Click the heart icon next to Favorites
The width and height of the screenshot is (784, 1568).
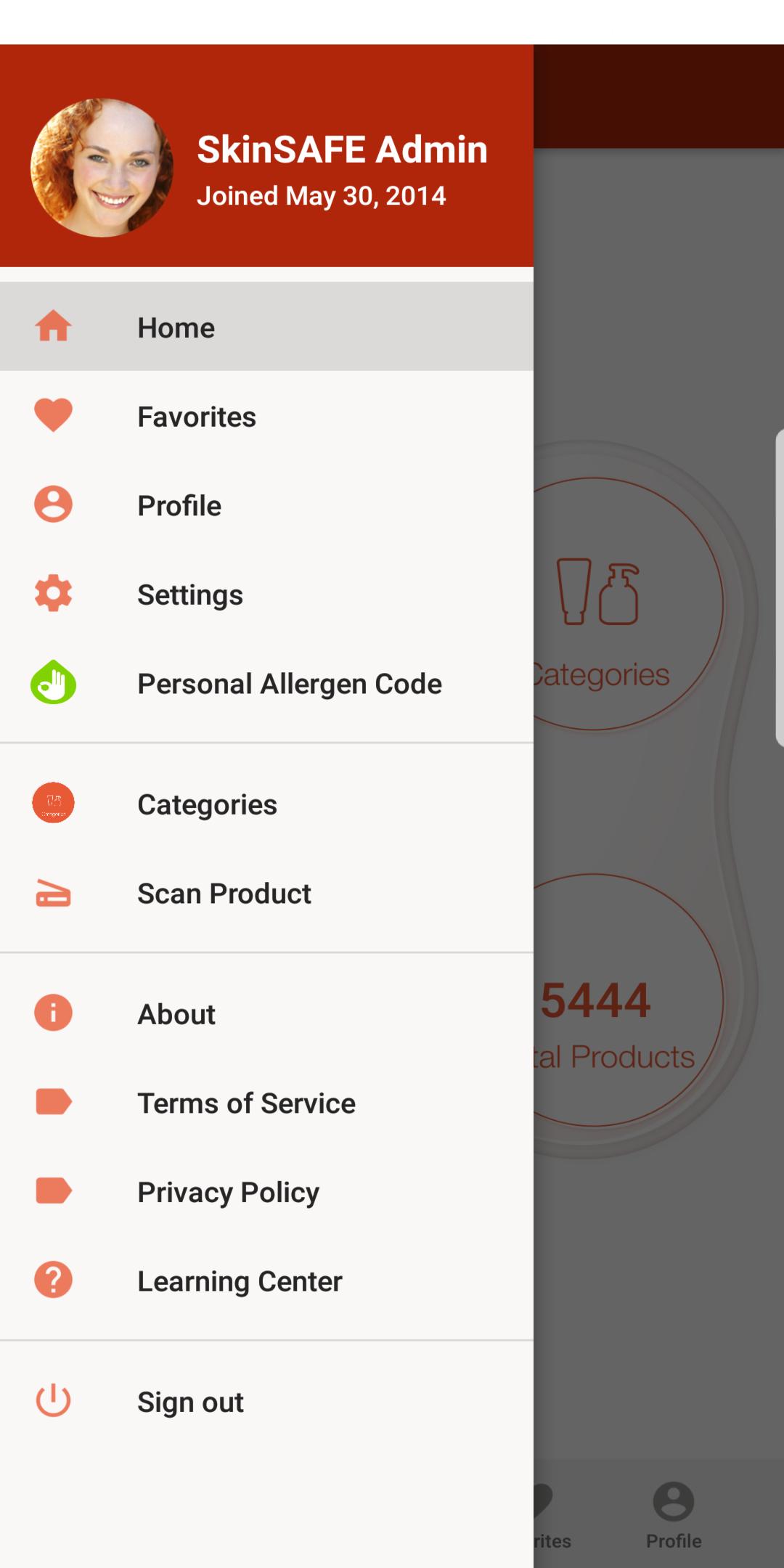(x=53, y=416)
